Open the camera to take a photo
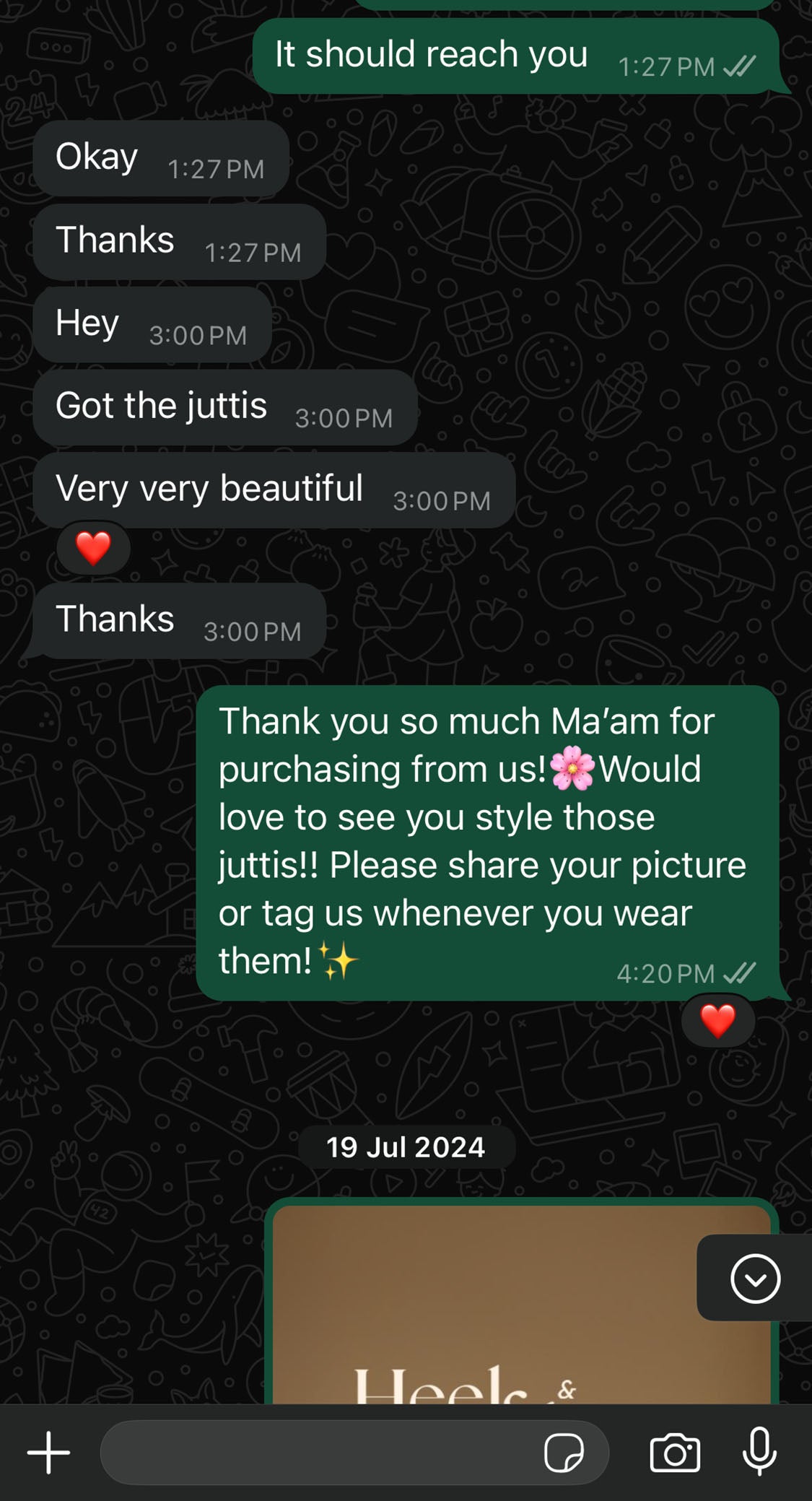The image size is (812, 1501). [675, 1452]
